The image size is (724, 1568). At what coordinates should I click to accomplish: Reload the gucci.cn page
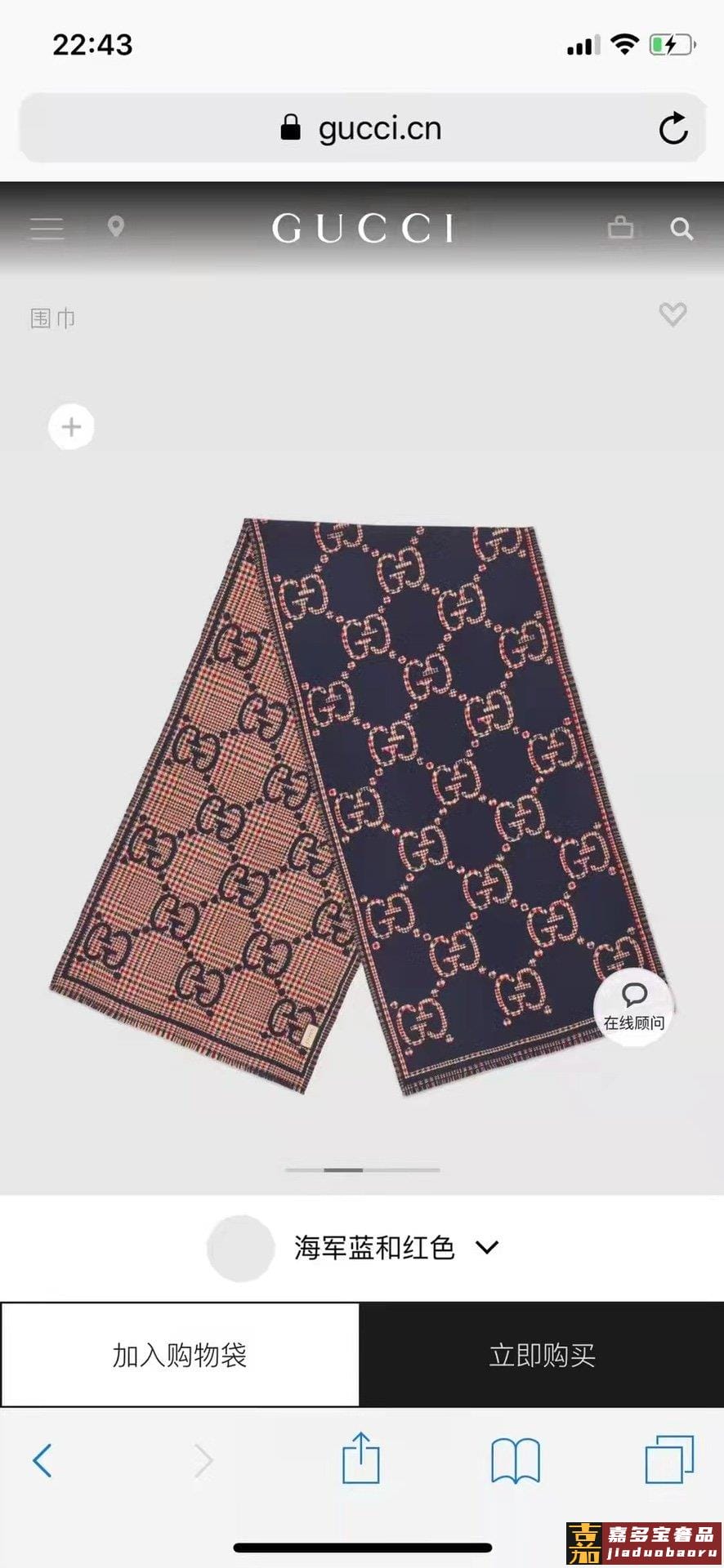[673, 128]
